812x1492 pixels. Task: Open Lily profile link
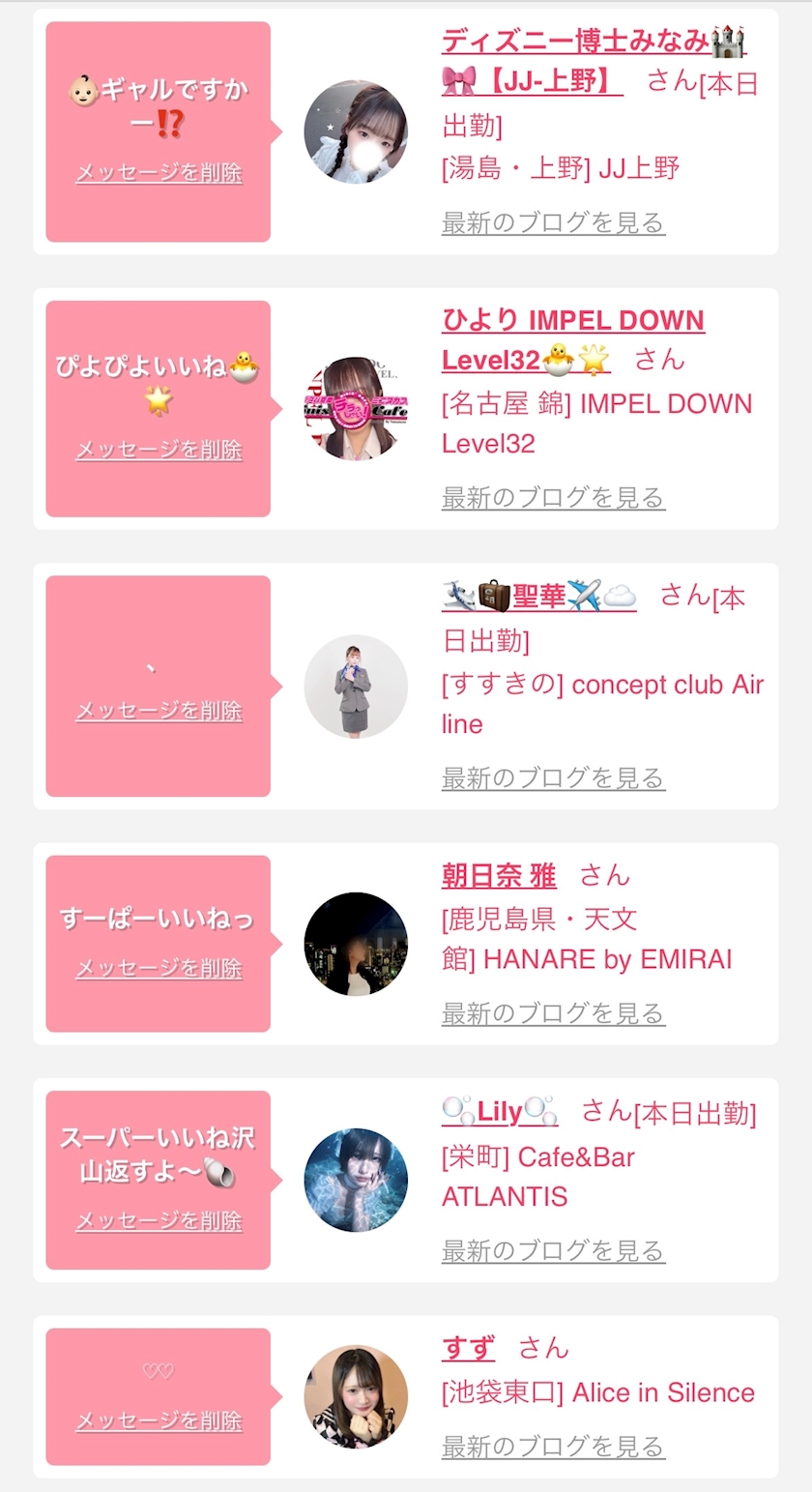coord(500,1112)
